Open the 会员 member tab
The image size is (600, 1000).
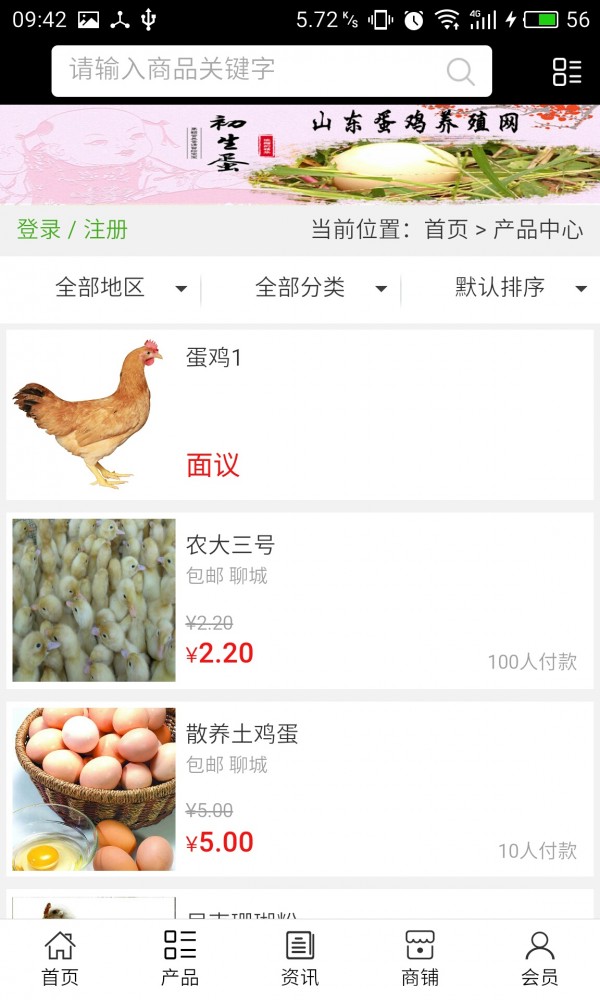click(x=540, y=958)
